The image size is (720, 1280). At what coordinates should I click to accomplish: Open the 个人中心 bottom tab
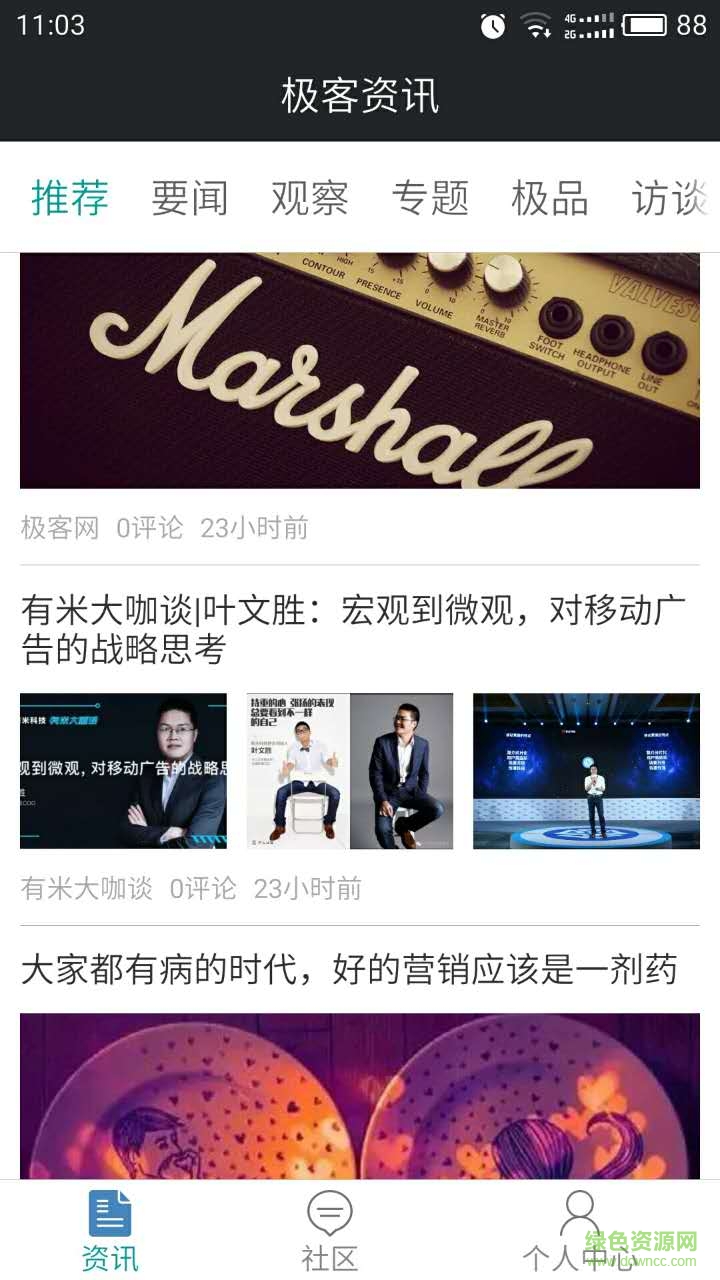pyautogui.click(x=579, y=1230)
